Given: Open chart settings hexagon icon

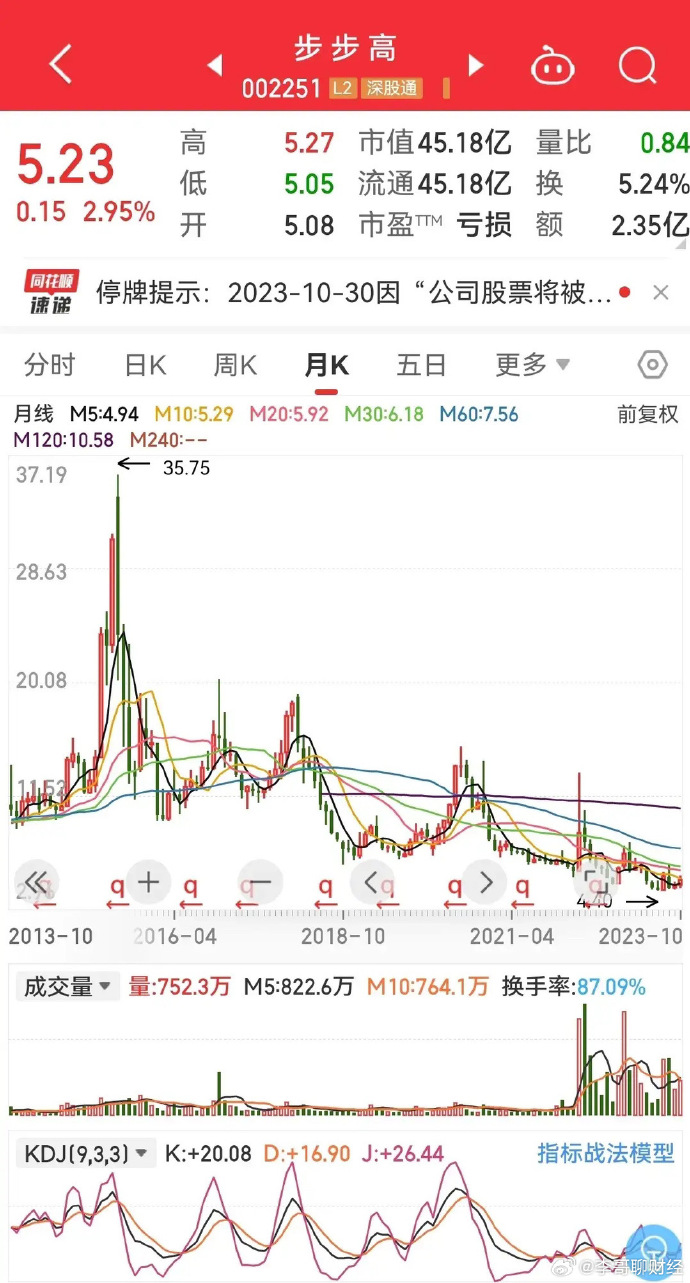Looking at the screenshot, I should tap(652, 365).
